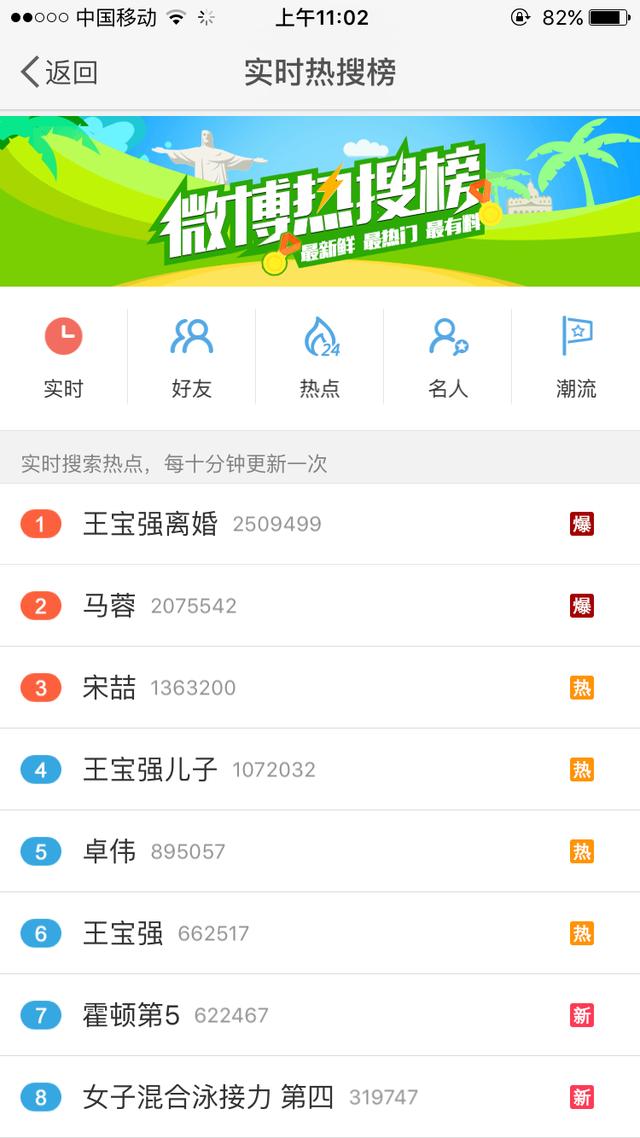Image resolution: width=640 pixels, height=1138 pixels.
Task: View the 宋喆 trending entry
Action: [110, 688]
